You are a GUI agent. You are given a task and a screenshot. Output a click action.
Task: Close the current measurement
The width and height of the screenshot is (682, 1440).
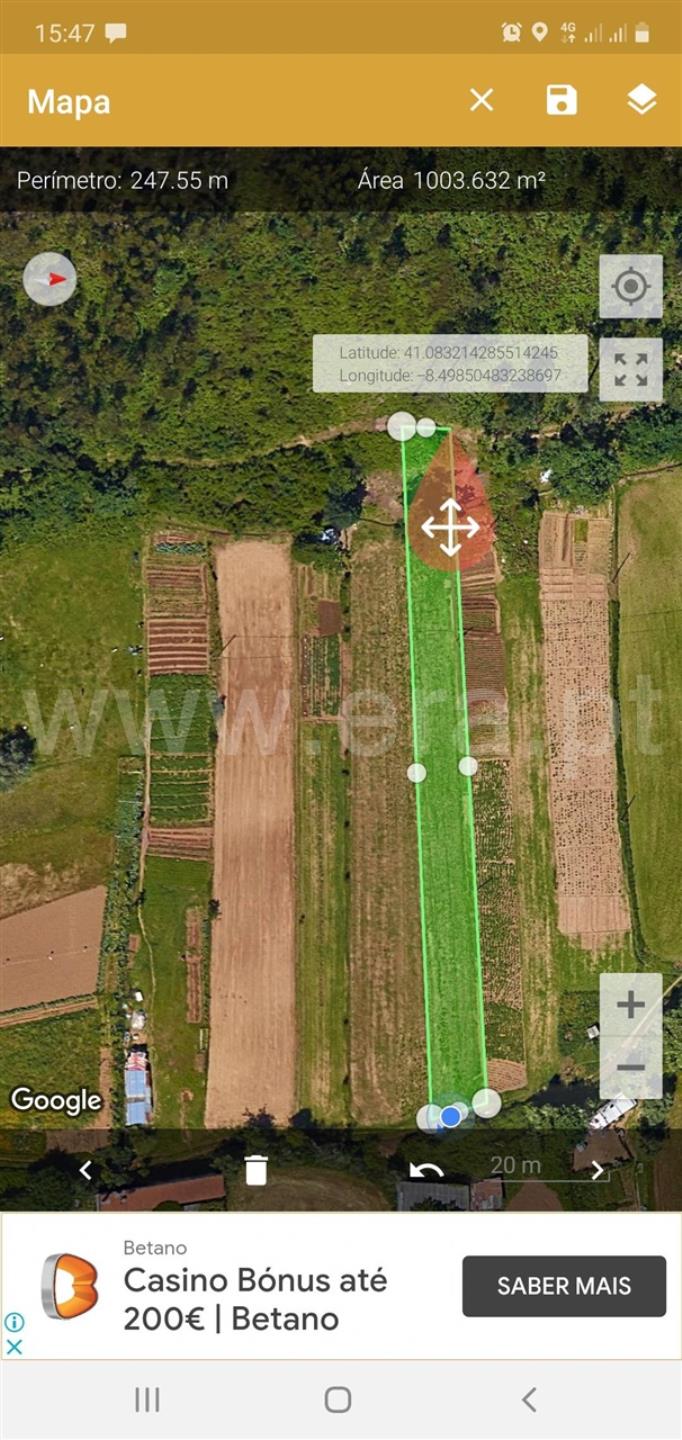[481, 100]
